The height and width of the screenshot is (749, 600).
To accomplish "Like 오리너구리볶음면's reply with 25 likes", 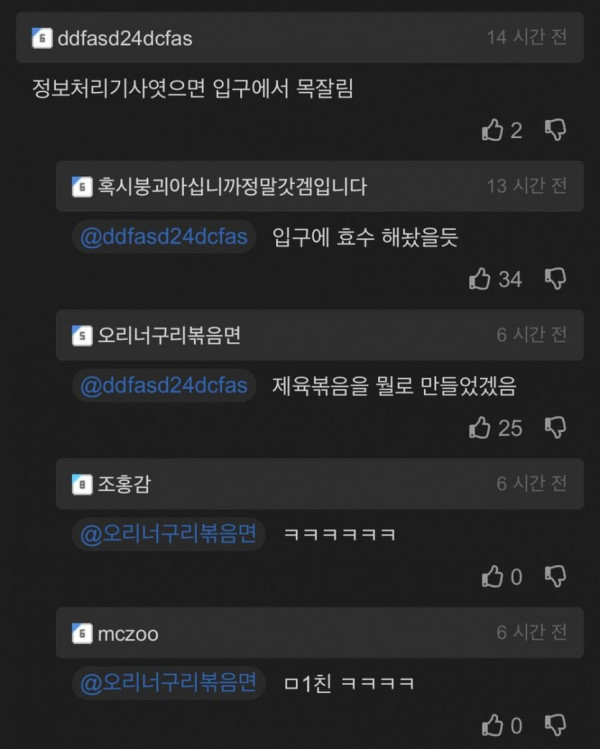I will 481,428.
